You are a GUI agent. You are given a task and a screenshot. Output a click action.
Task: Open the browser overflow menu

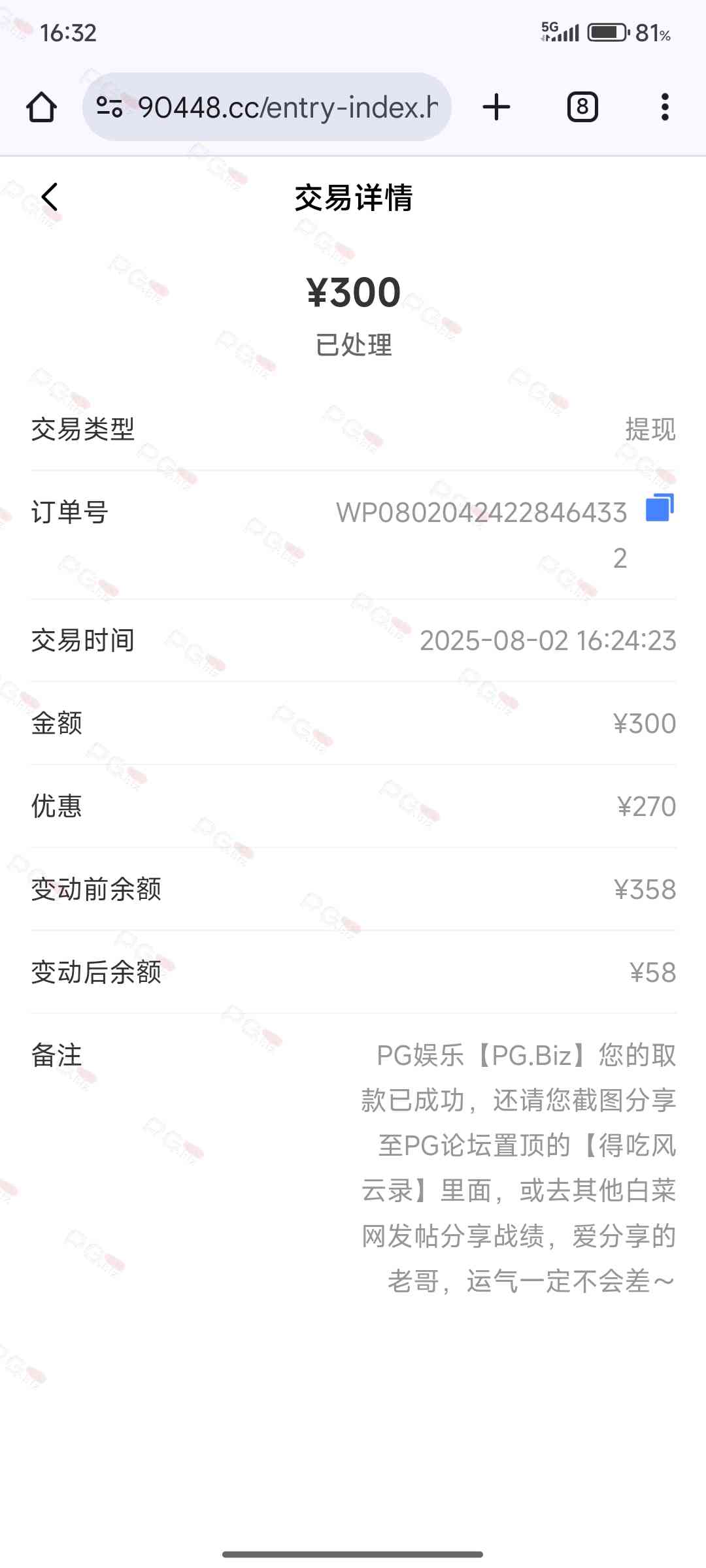tap(665, 107)
